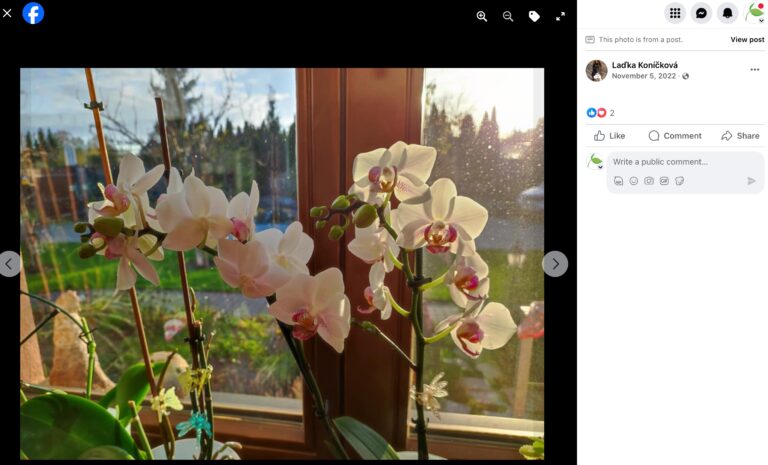Open your account profile menu
768x465 pixels.
tap(754, 13)
